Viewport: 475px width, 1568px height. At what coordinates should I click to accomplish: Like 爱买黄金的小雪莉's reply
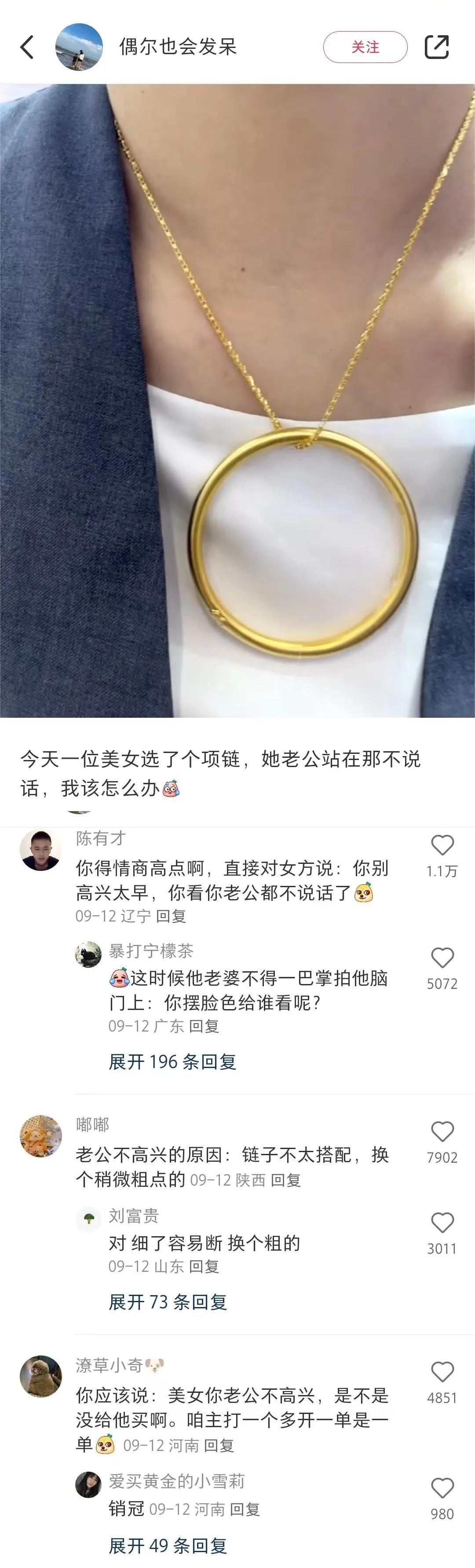coord(442,1487)
